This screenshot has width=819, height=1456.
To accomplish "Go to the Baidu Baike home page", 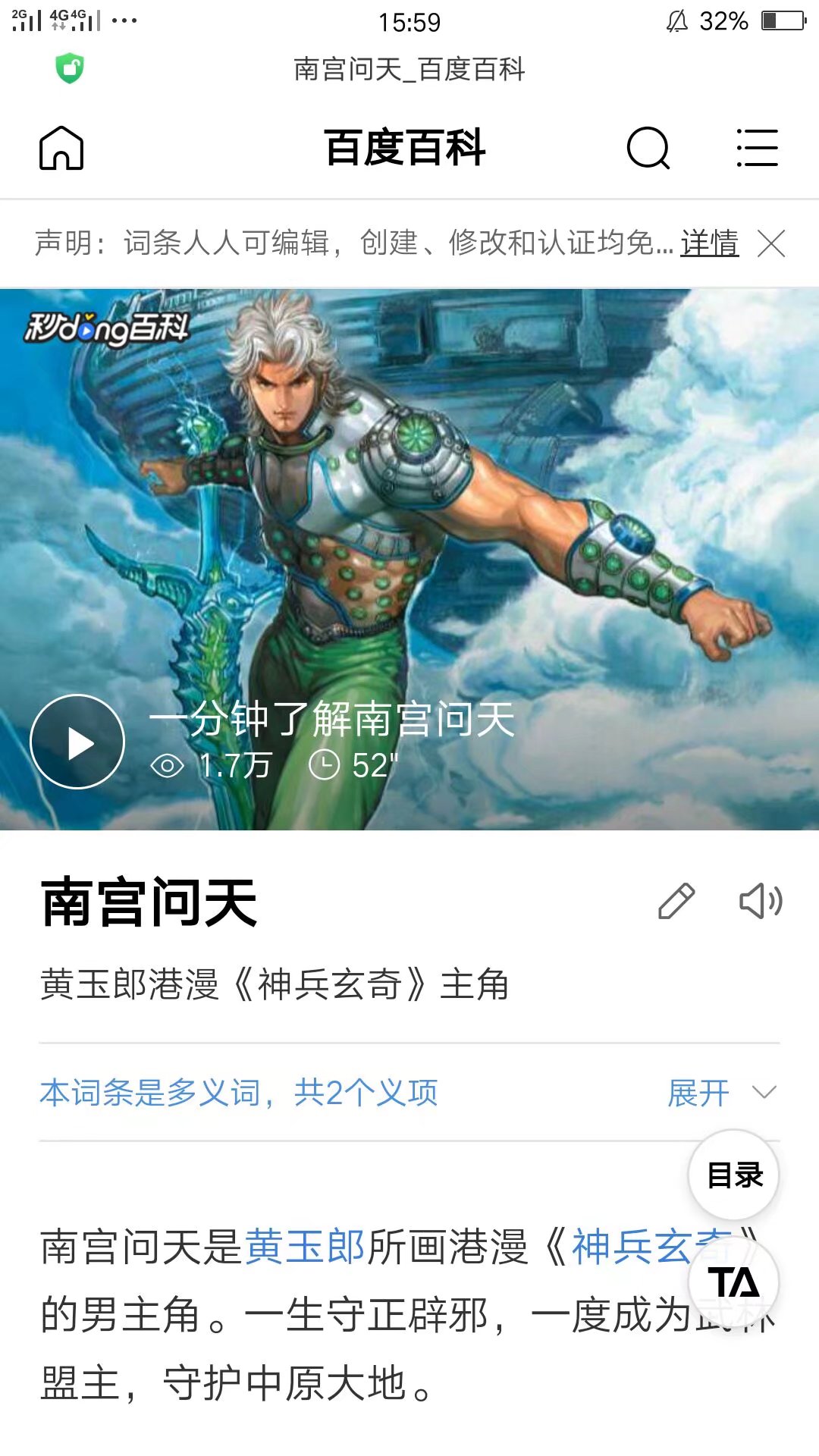I will pyautogui.click(x=61, y=148).
